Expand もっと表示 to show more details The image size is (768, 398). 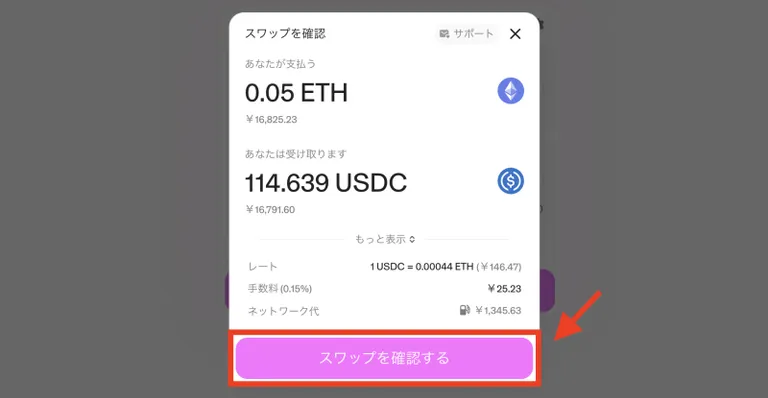[385, 239]
